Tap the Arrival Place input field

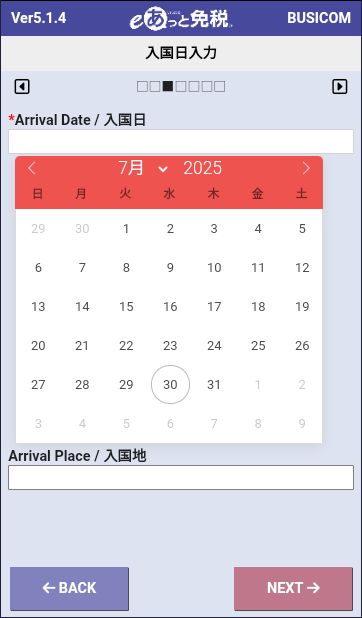(x=181, y=477)
